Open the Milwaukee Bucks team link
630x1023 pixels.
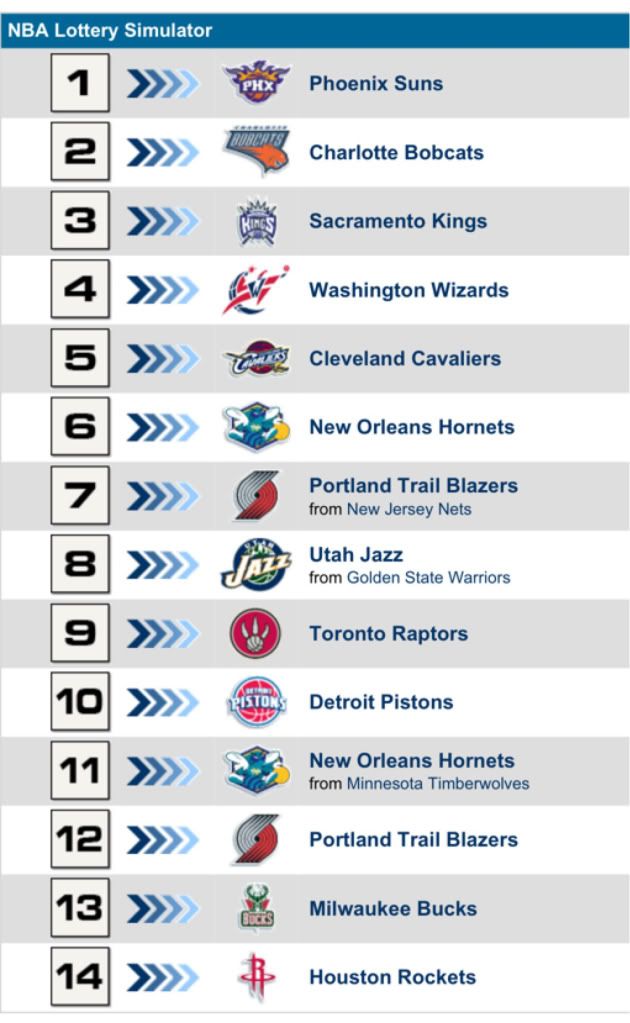(393, 909)
